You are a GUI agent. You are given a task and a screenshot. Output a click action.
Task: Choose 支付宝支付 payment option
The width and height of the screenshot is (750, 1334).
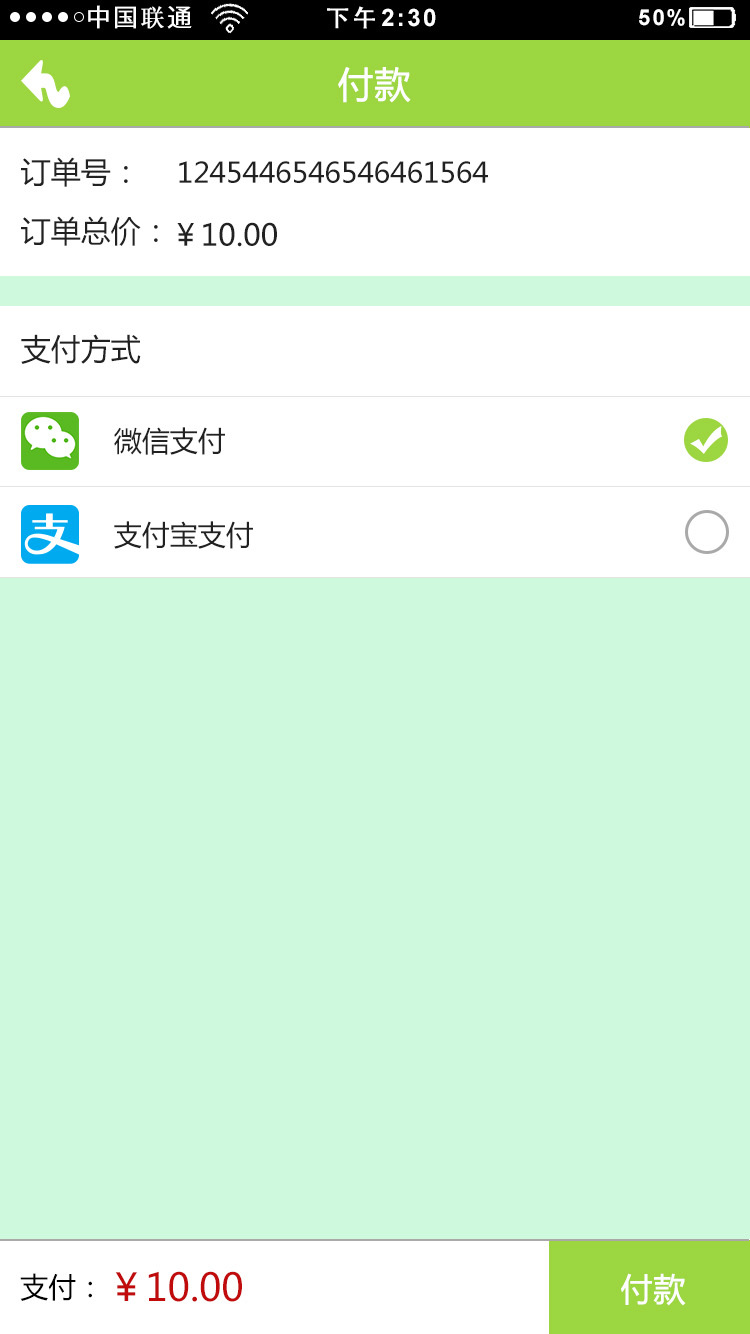pos(375,533)
